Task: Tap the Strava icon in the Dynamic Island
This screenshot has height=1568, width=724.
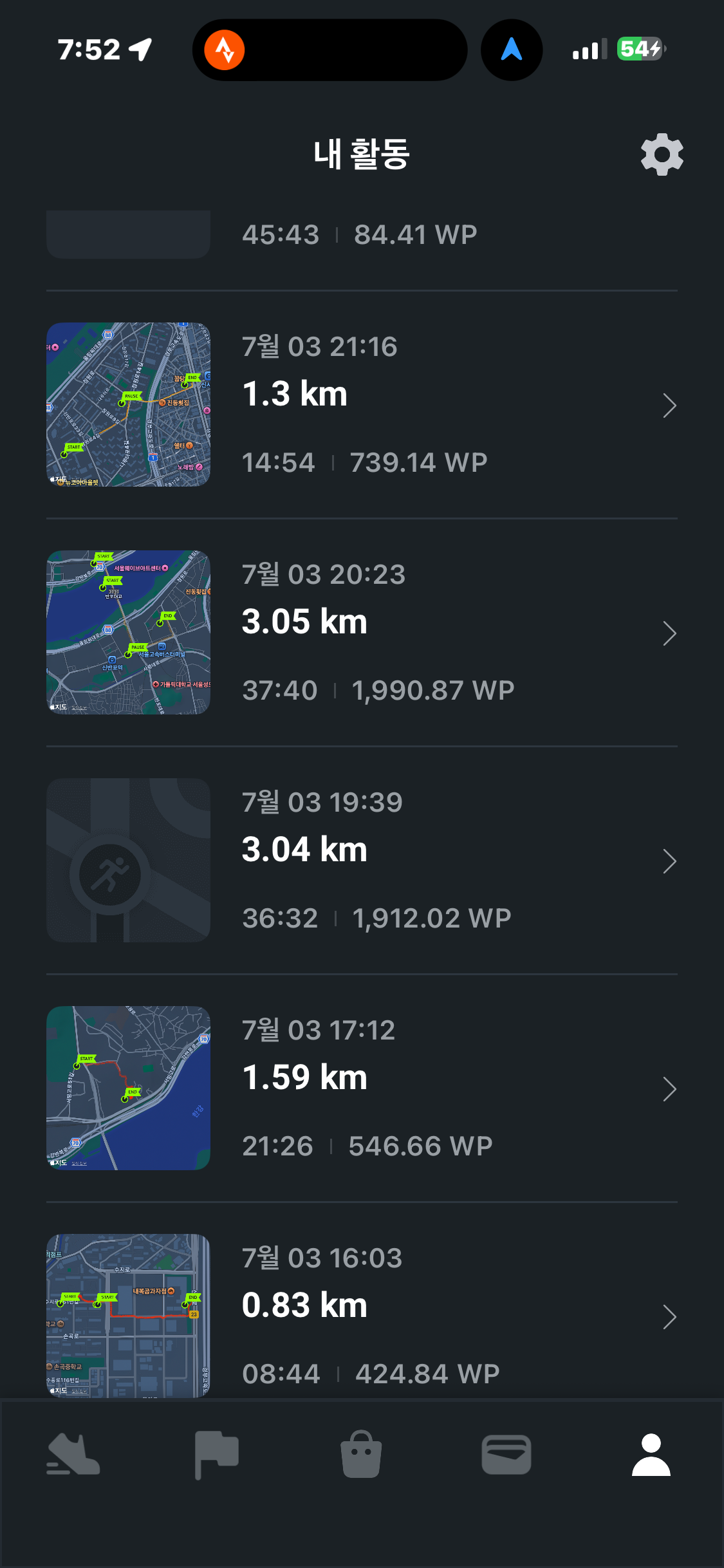Action: pyautogui.click(x=225, y=50)
